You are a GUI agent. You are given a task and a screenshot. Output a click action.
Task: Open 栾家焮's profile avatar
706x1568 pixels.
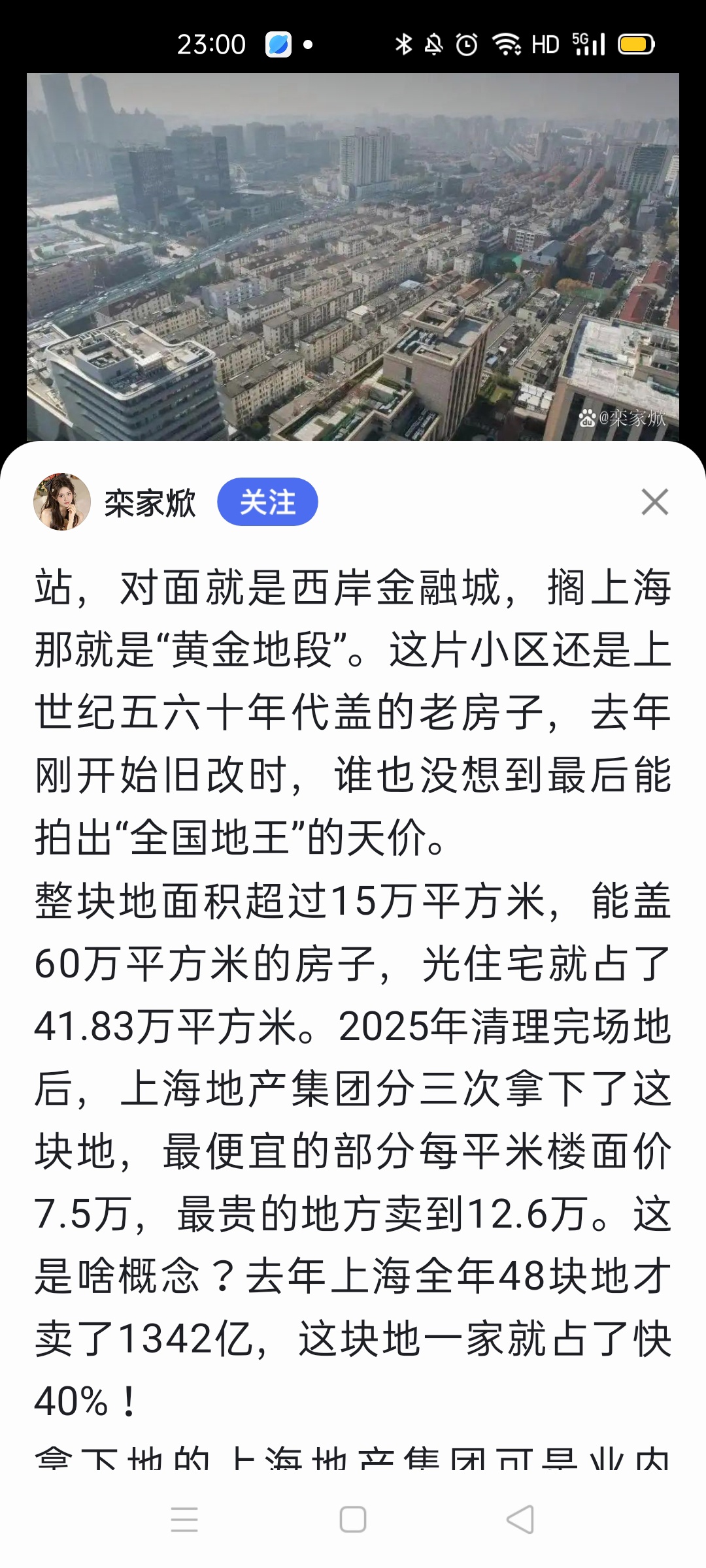[x=62, y=502]
